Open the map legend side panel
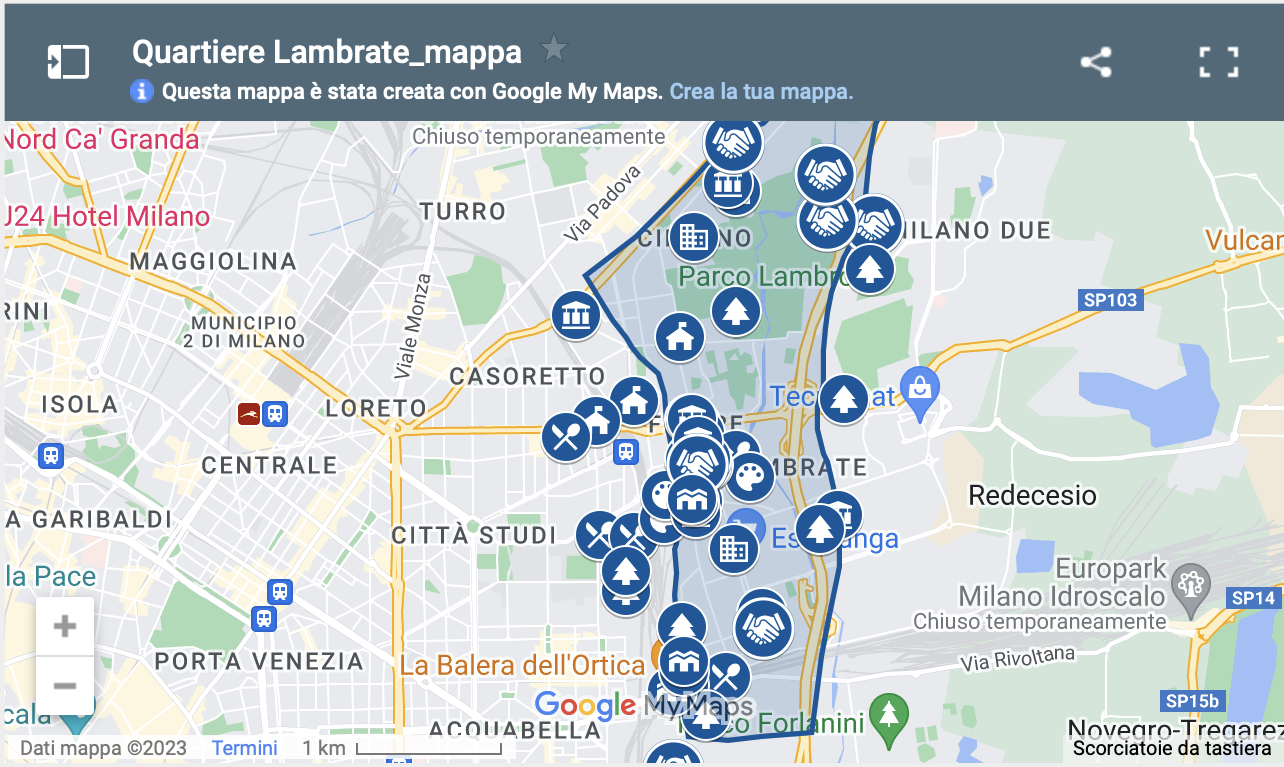The width and height of the screenshot is (1284, 767). (68, 62)
